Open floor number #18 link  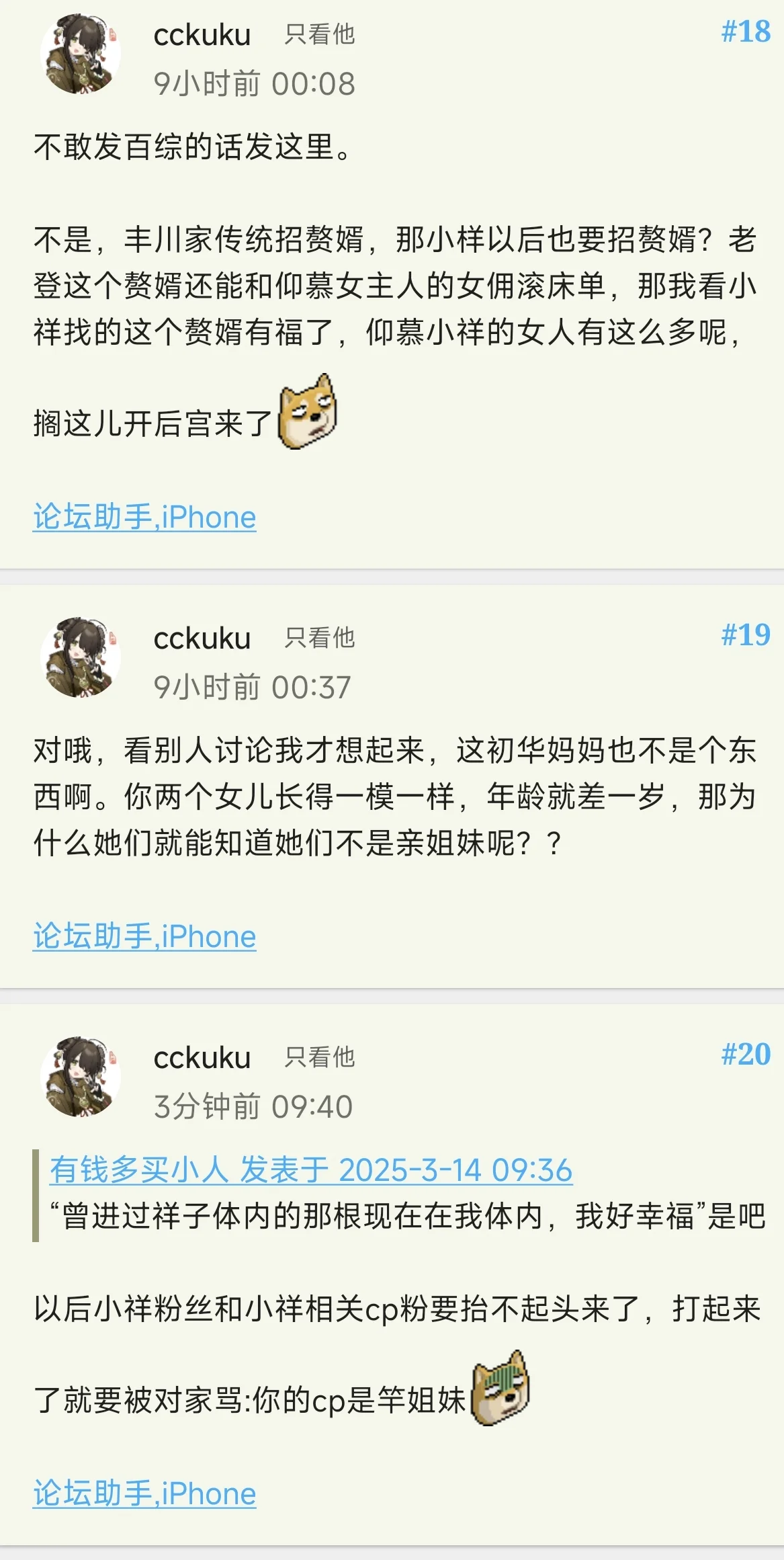pos(745,32)
